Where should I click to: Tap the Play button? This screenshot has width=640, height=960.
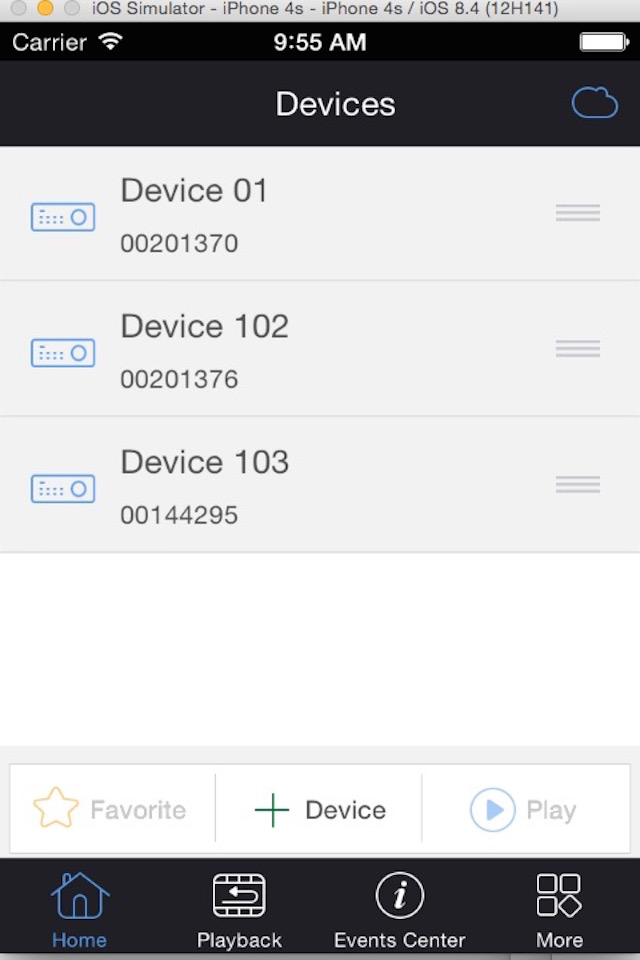[x=523, y=809]
